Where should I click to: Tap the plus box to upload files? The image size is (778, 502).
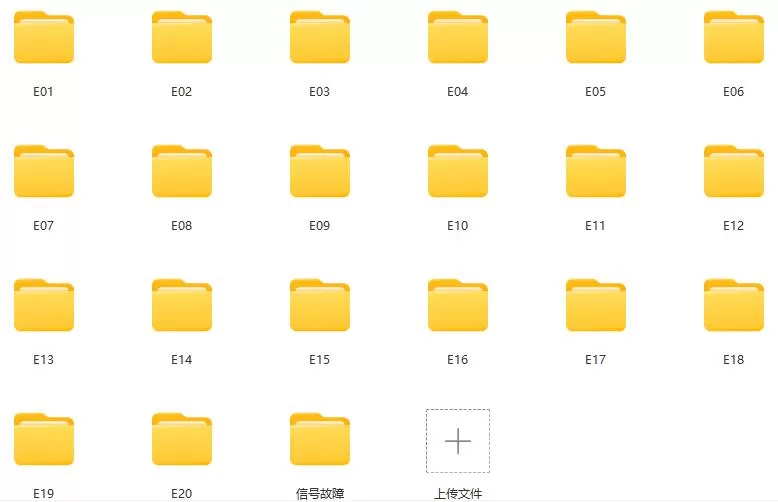(x=458, y=441)
